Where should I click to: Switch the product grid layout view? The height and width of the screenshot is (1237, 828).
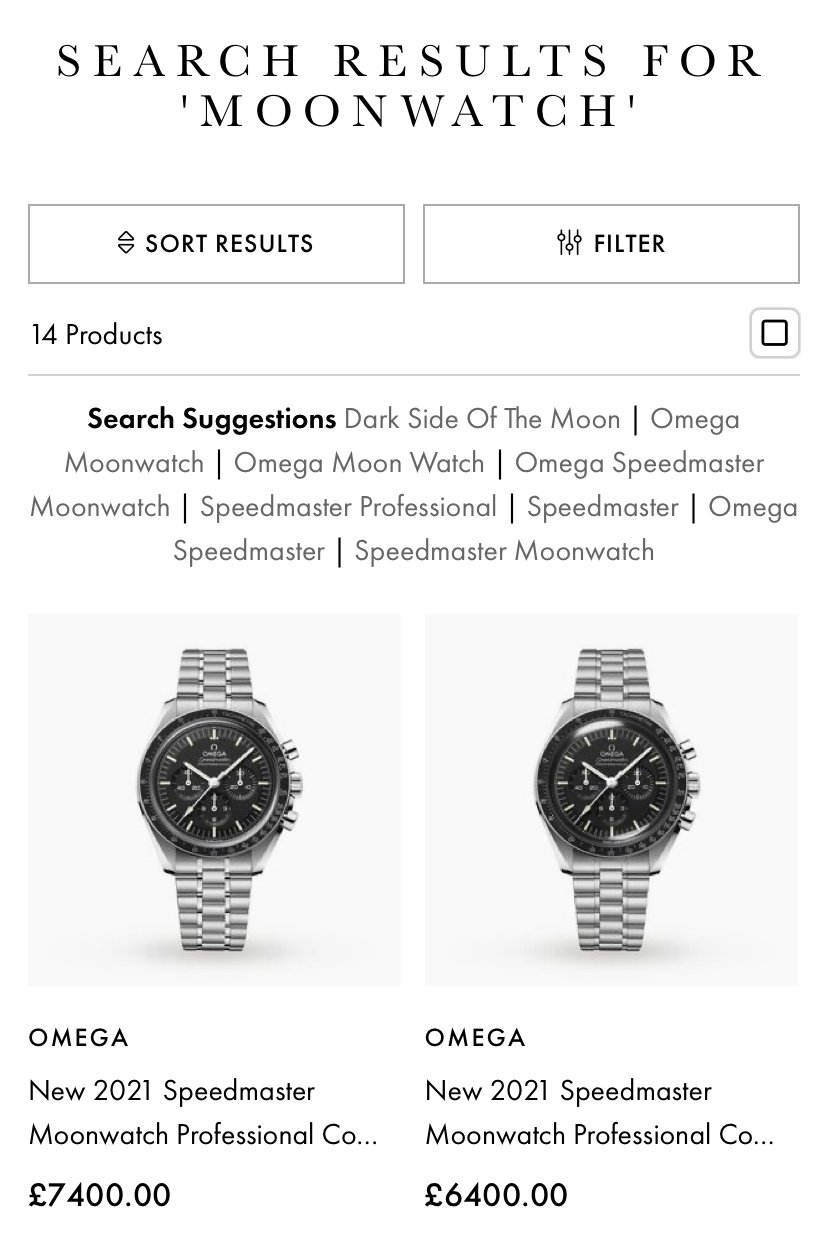pyautogui.click(x=774, y=333)
